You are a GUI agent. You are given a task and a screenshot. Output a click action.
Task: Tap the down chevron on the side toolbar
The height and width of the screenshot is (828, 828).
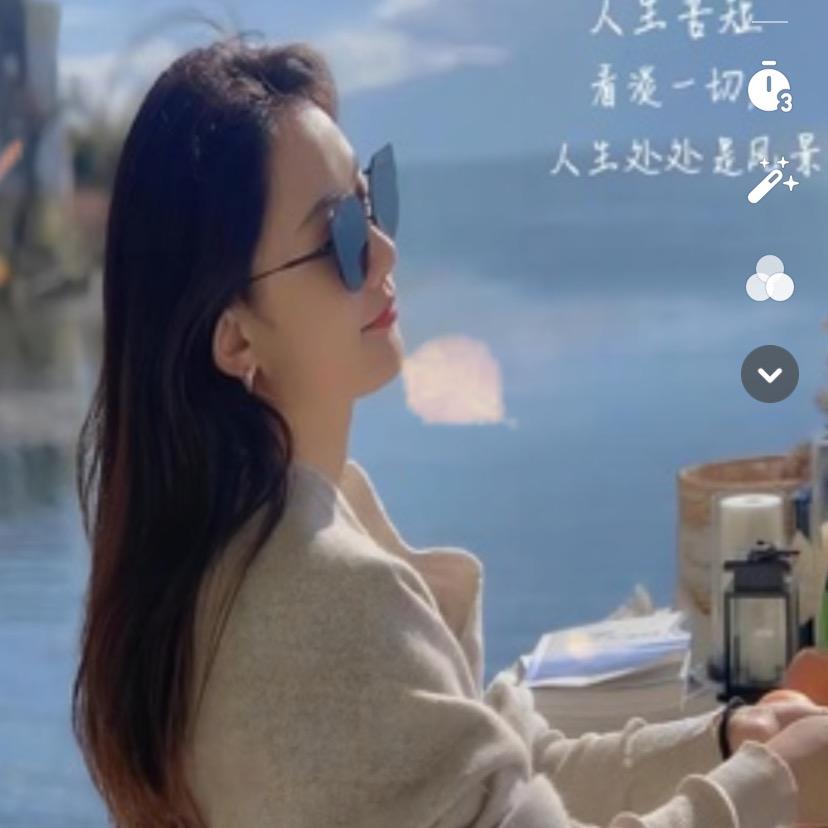(x=770, y=374)
